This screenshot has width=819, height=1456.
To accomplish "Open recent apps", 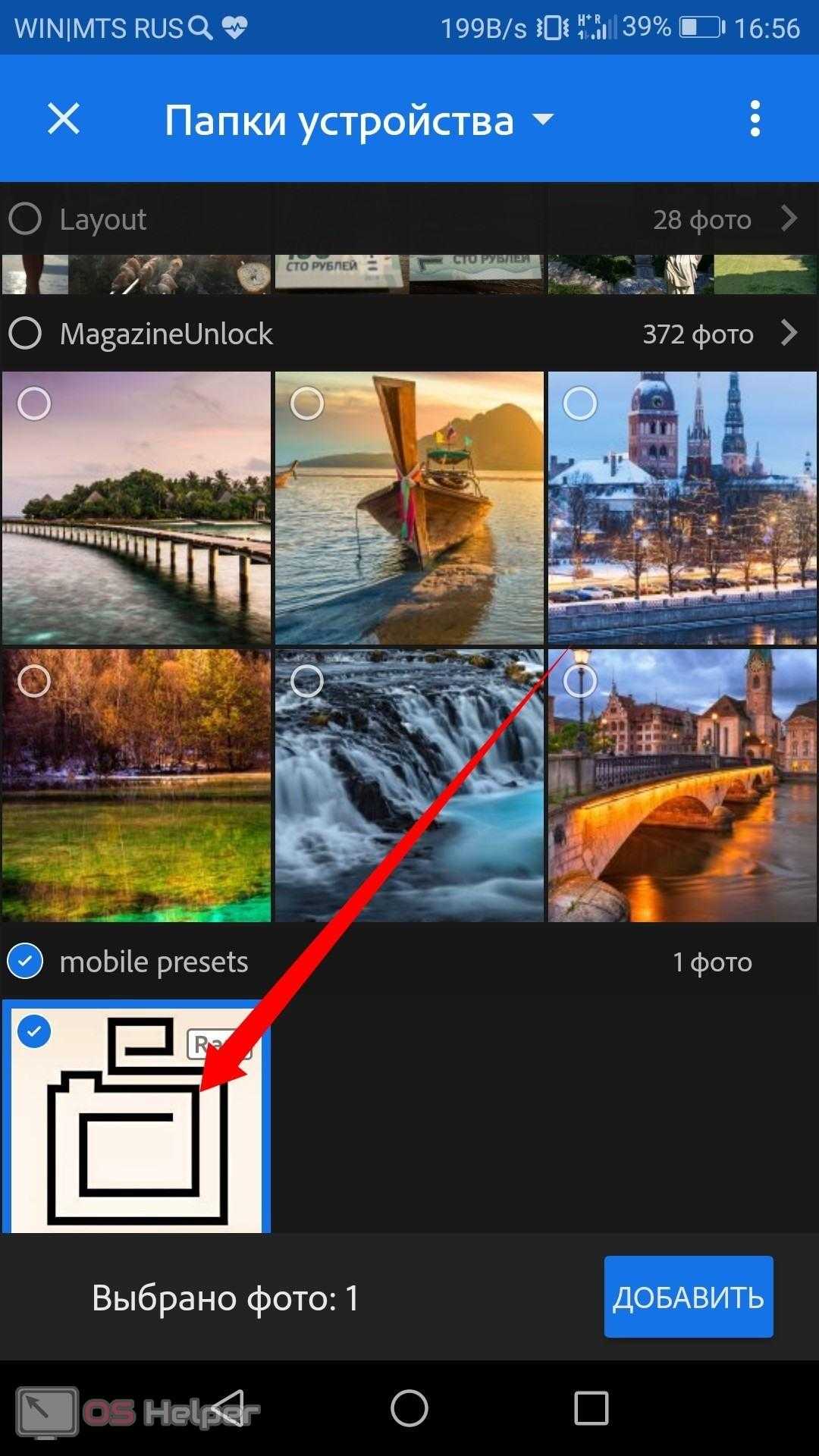I will point(591,1409).
